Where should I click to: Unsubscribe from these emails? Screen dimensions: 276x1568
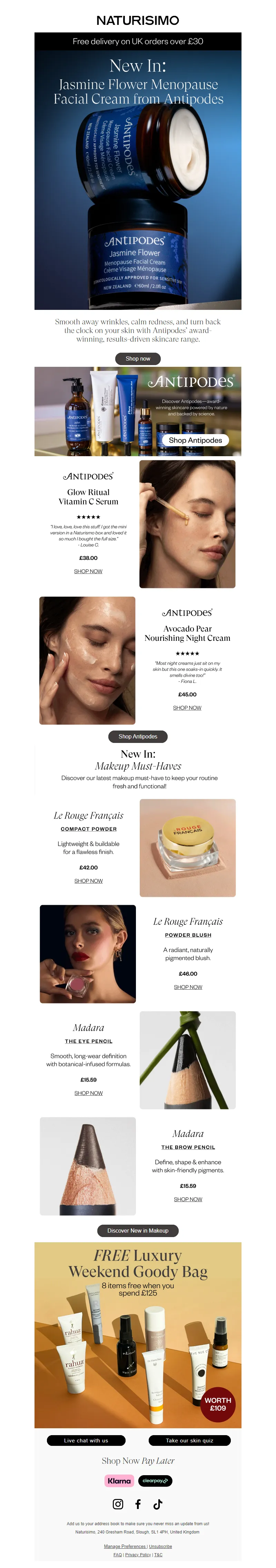click(x=160, y=1546)
